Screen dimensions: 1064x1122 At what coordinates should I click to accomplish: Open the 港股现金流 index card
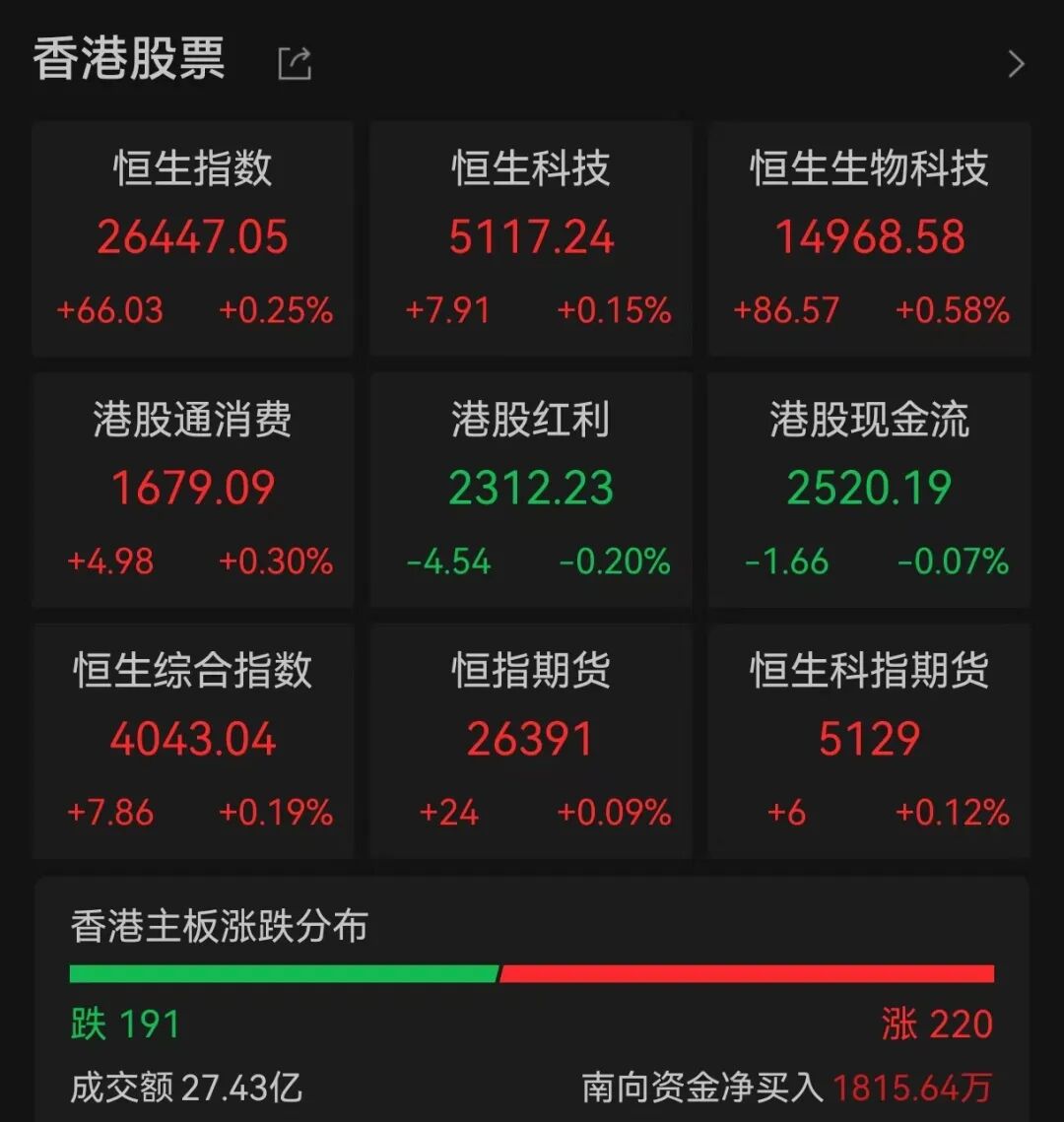(869, 490)
